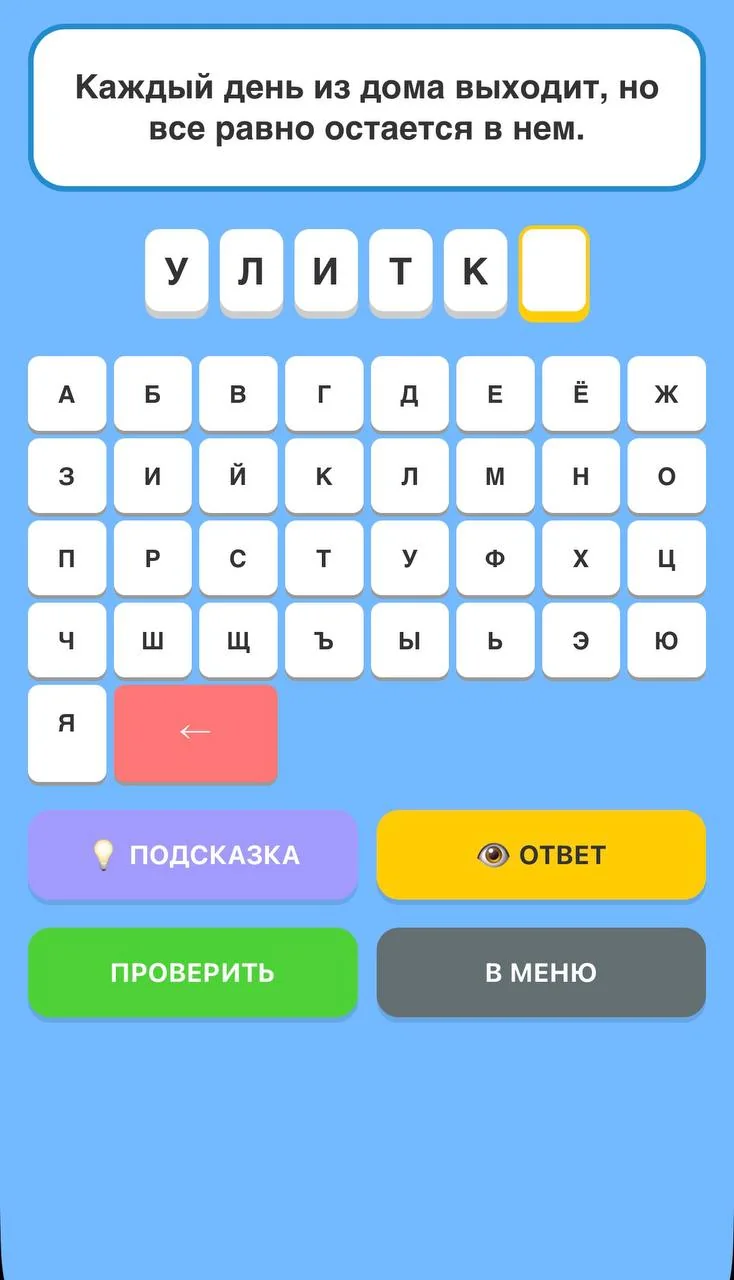This screenshot has height=1280, width=734.
Task: Enter the letter Ы
Action: [410, 641]
